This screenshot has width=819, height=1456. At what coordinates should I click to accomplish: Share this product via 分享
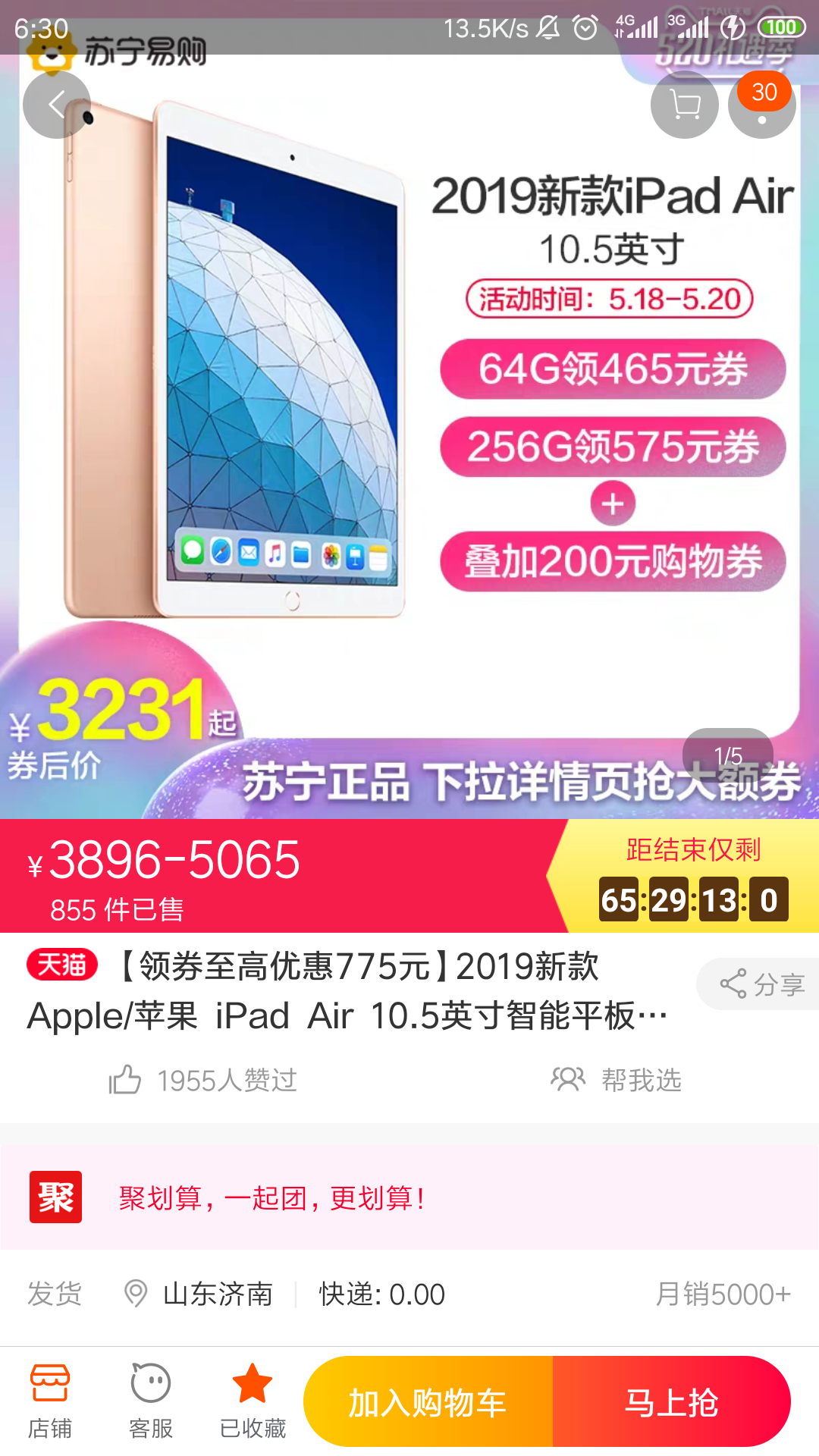pyautogui.click(x=758, y=984)
